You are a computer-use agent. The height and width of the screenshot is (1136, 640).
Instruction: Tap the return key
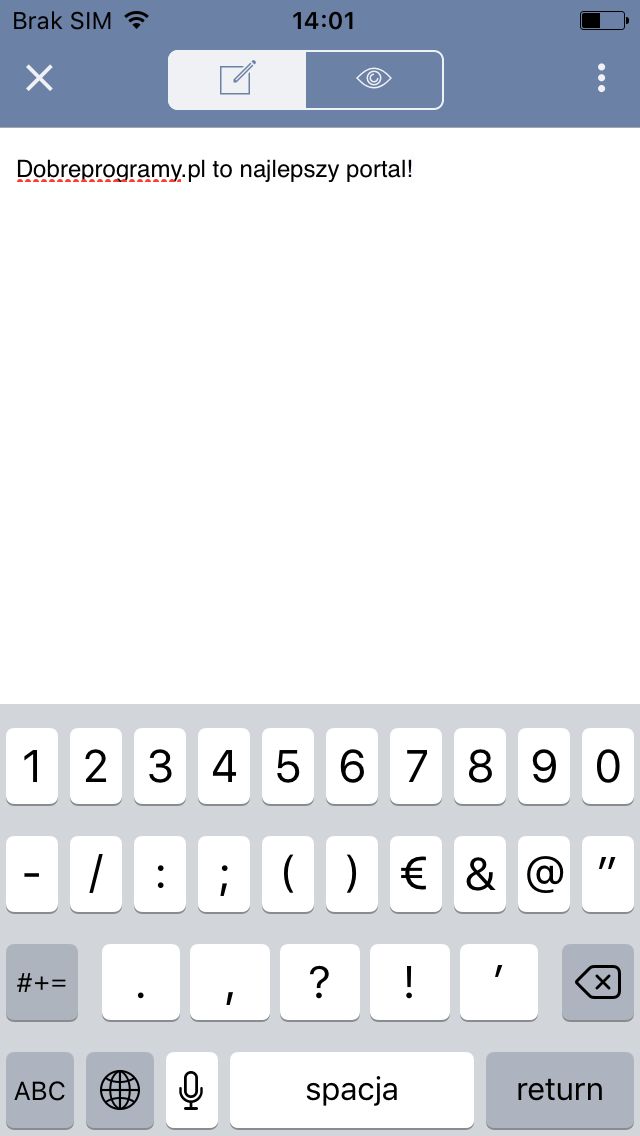(560, 1090)
